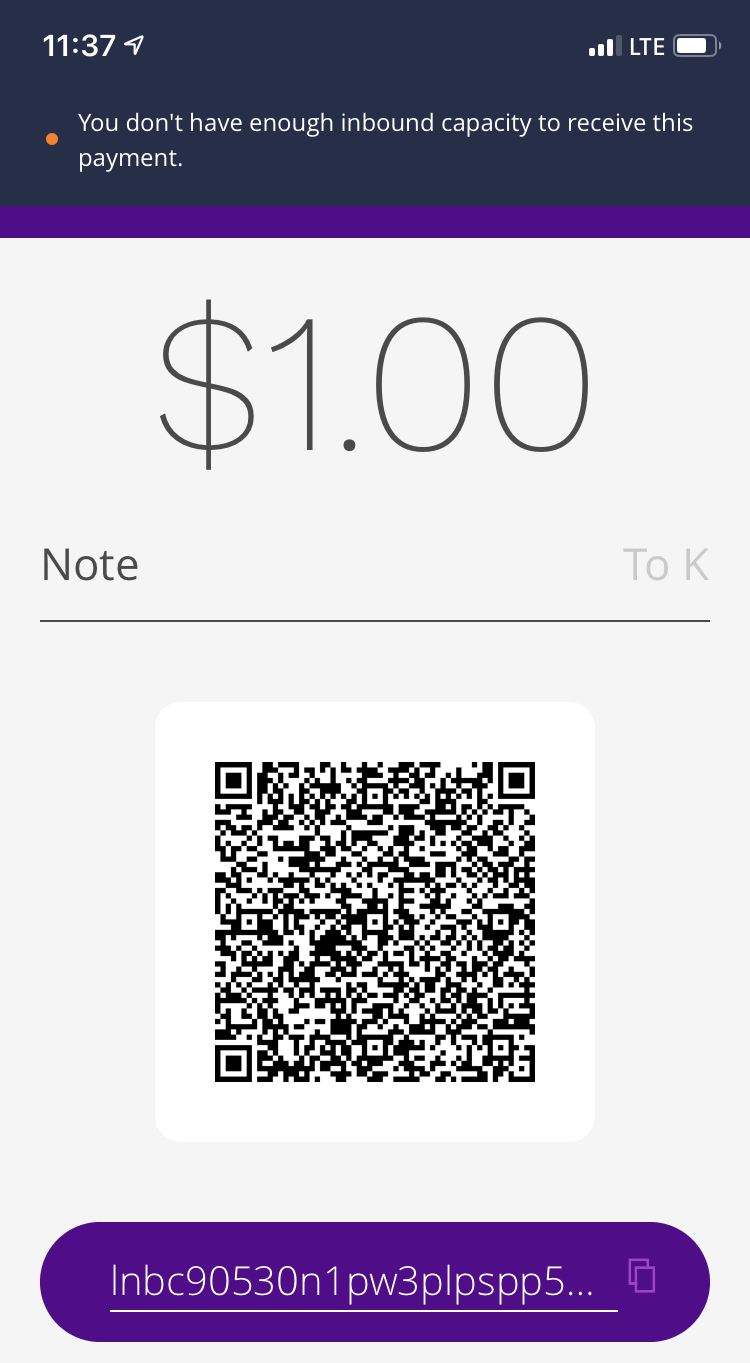Viewport: 750px width, 1363px height.
Task: Tap the duplicate squares copy symbol
Action: tap(641, 1277)
